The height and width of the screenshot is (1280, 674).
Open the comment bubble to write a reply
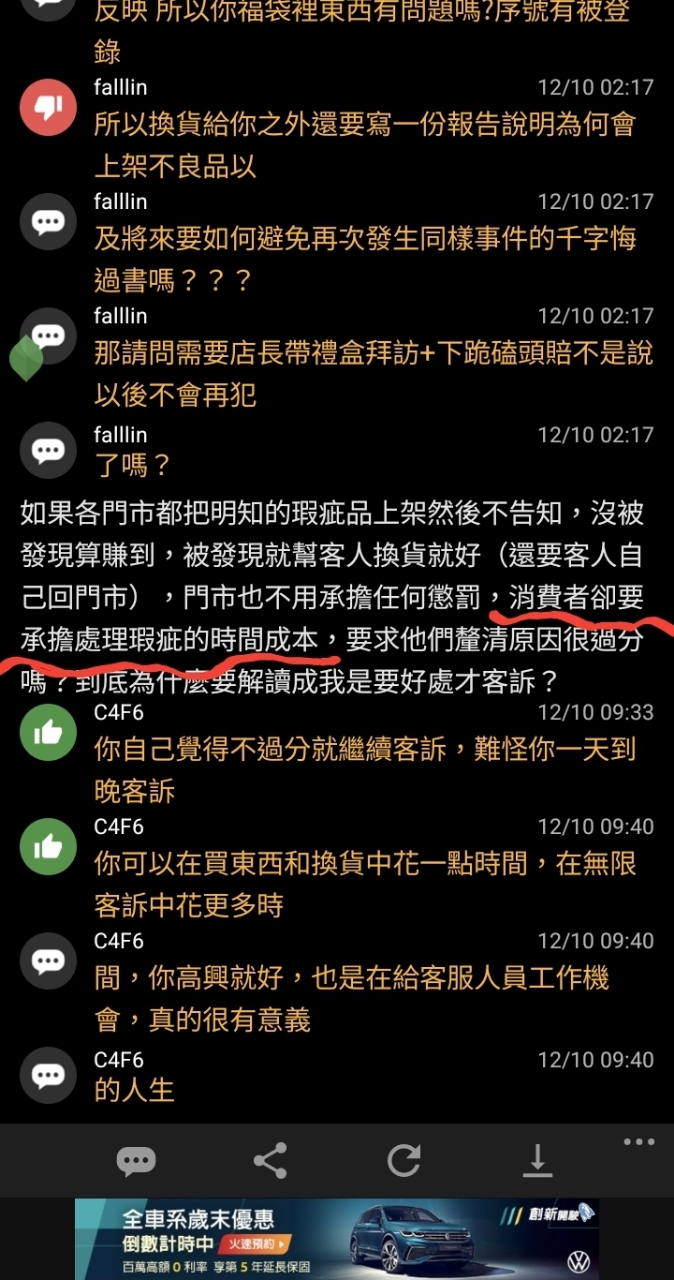pyautogui.click(x=136, y=1160)
